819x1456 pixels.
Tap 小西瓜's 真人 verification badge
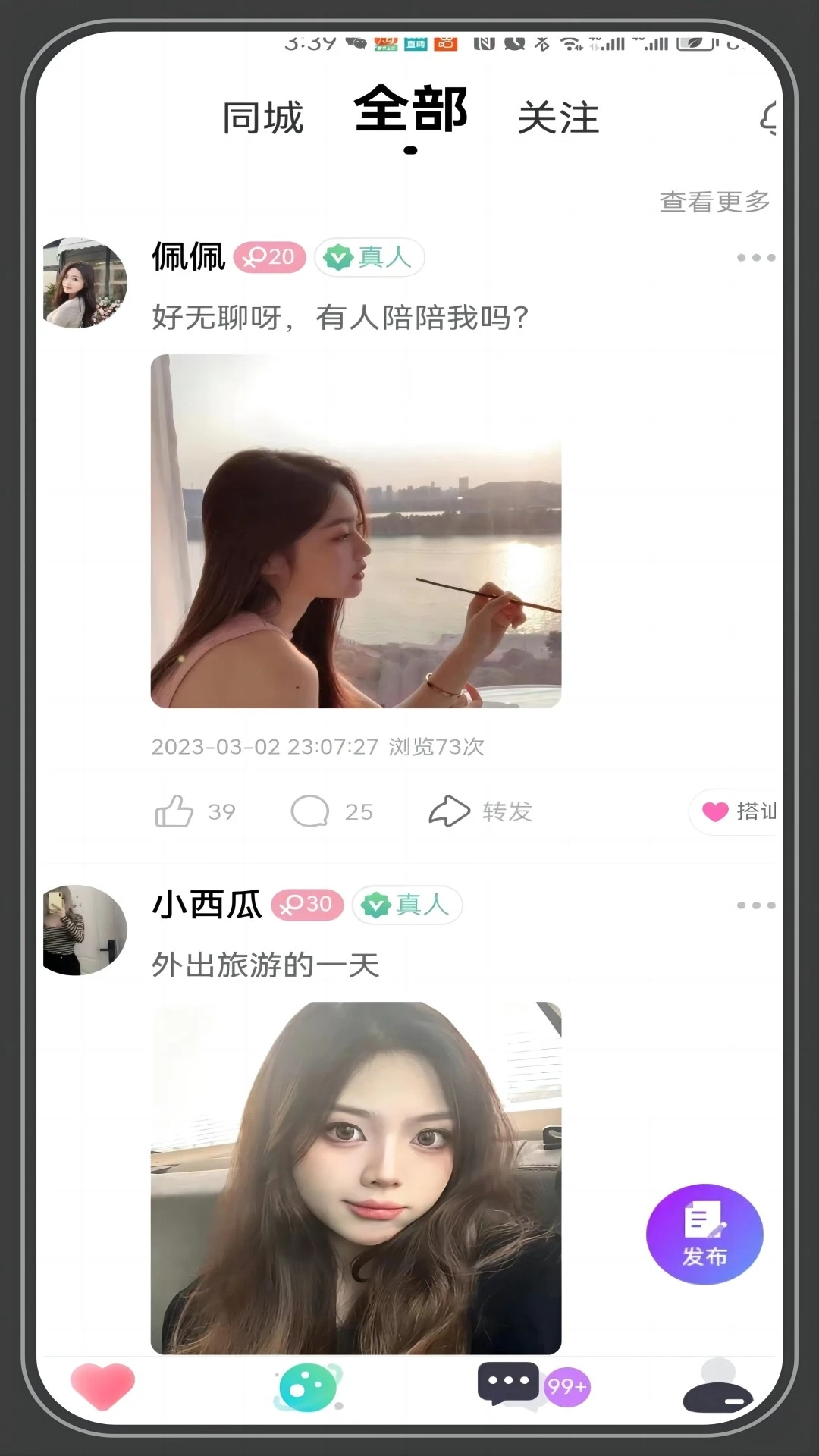click(406, 905)
